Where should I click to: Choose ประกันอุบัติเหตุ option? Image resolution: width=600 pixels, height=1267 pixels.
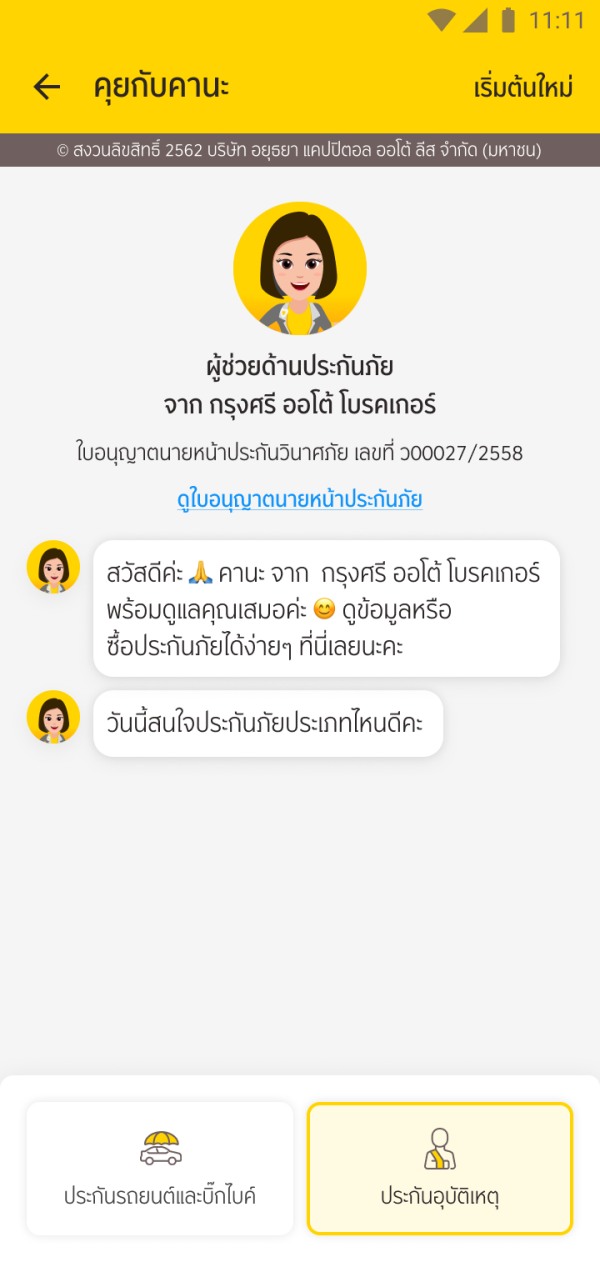pyautogui.click(x=440, y=1169)
